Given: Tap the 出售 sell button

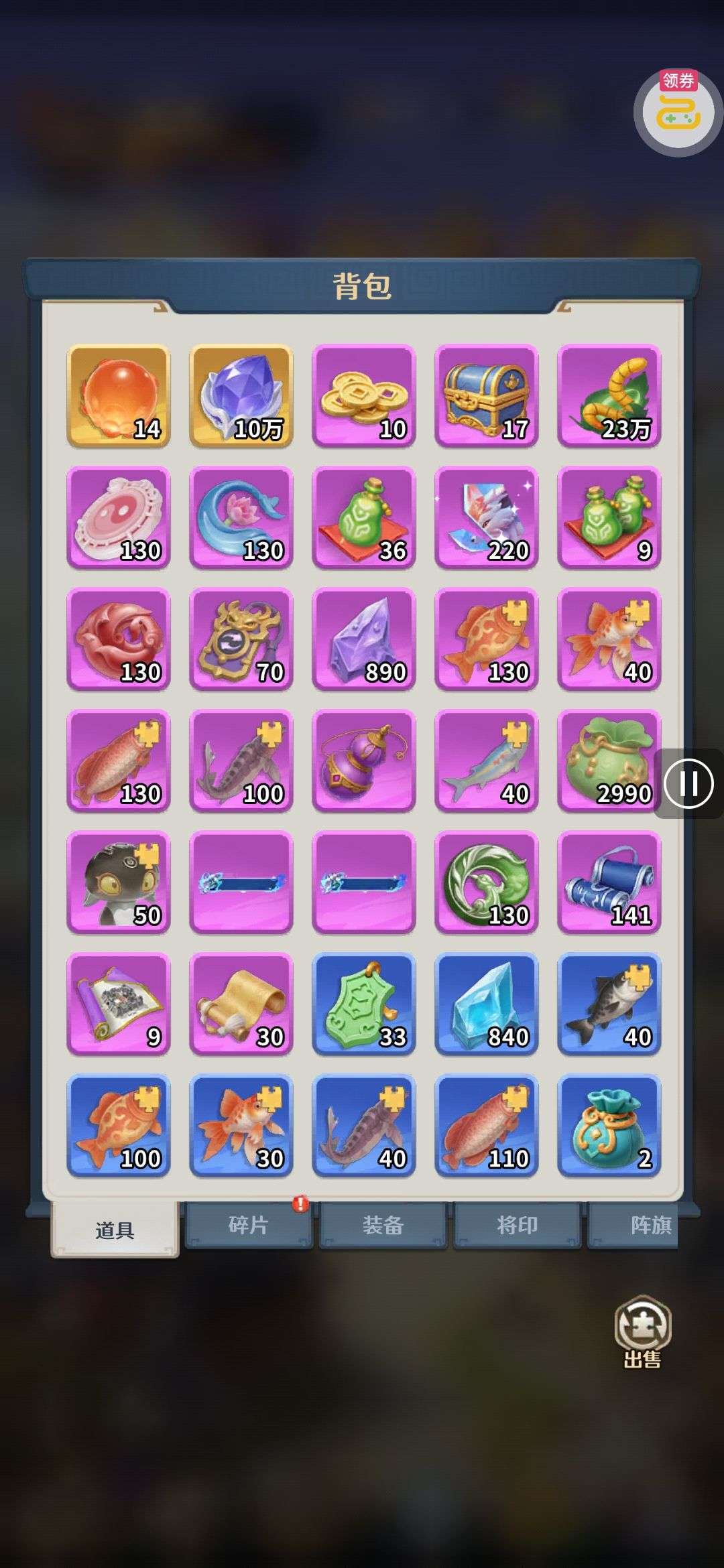Looking at the screenshot, I should (642, 1331).
